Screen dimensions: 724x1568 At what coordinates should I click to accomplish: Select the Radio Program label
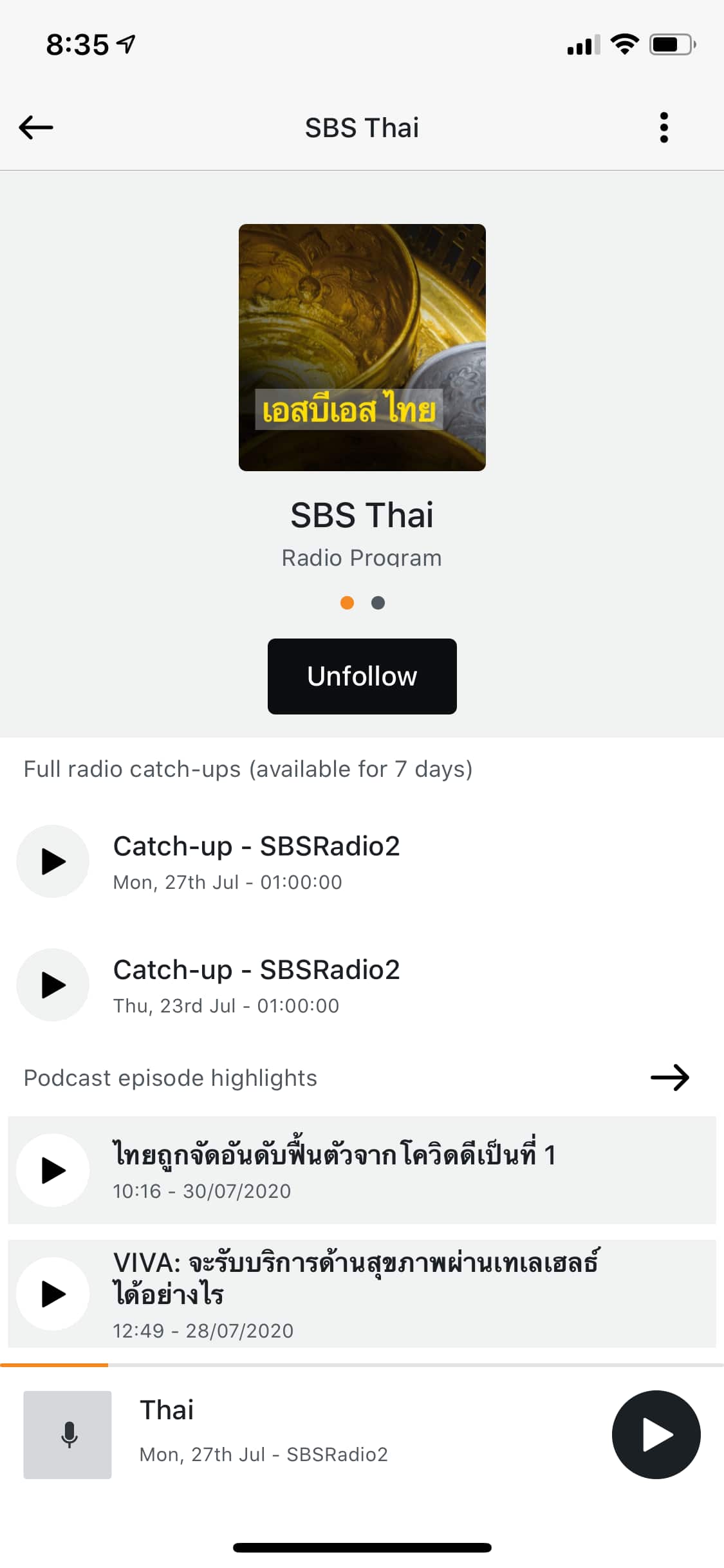(361, 557)
